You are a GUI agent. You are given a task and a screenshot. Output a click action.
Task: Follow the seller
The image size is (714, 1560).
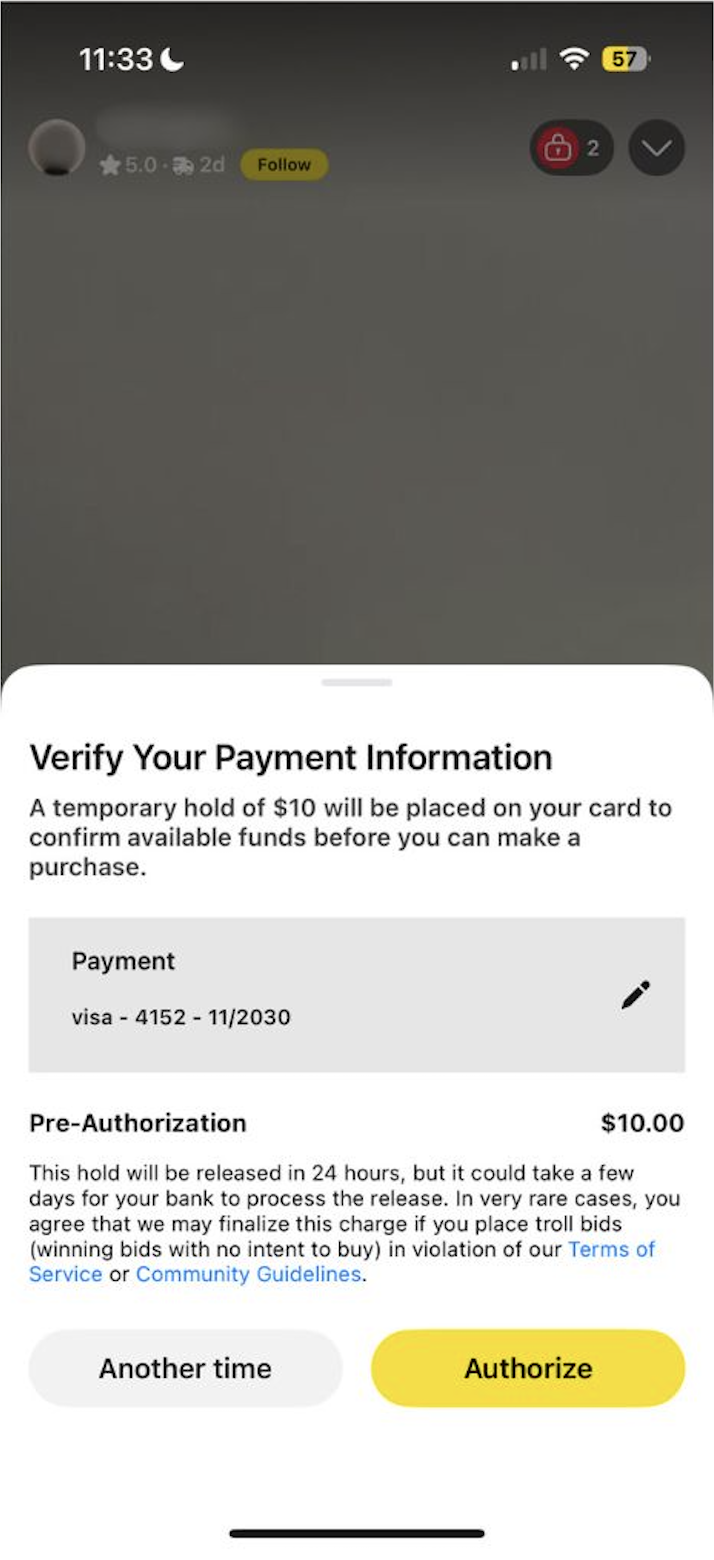pyautogui.click(x=284, y=165)
